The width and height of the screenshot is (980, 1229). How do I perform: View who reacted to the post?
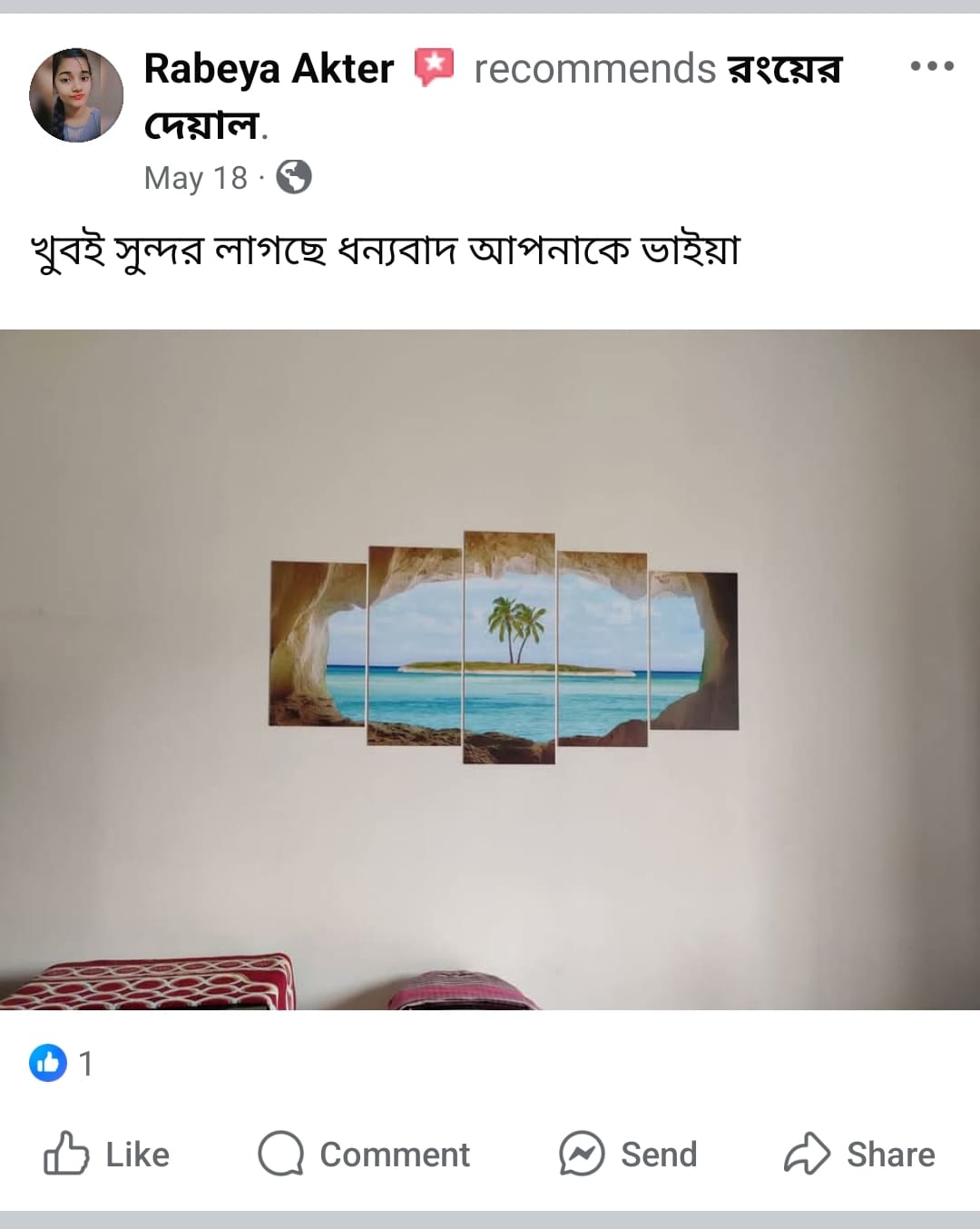click(62, 1062)
